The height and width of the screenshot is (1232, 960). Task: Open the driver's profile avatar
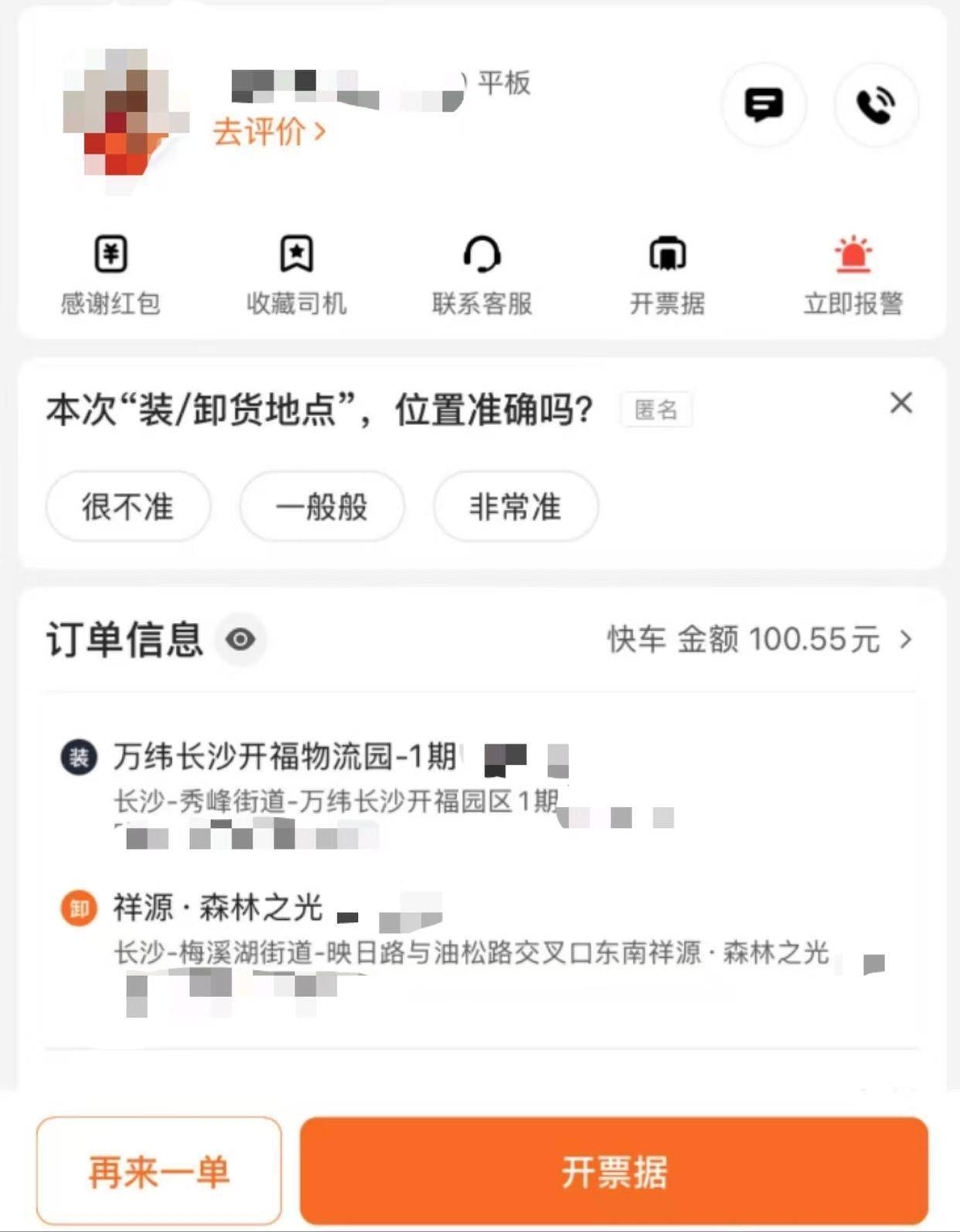tap(124, 112)
